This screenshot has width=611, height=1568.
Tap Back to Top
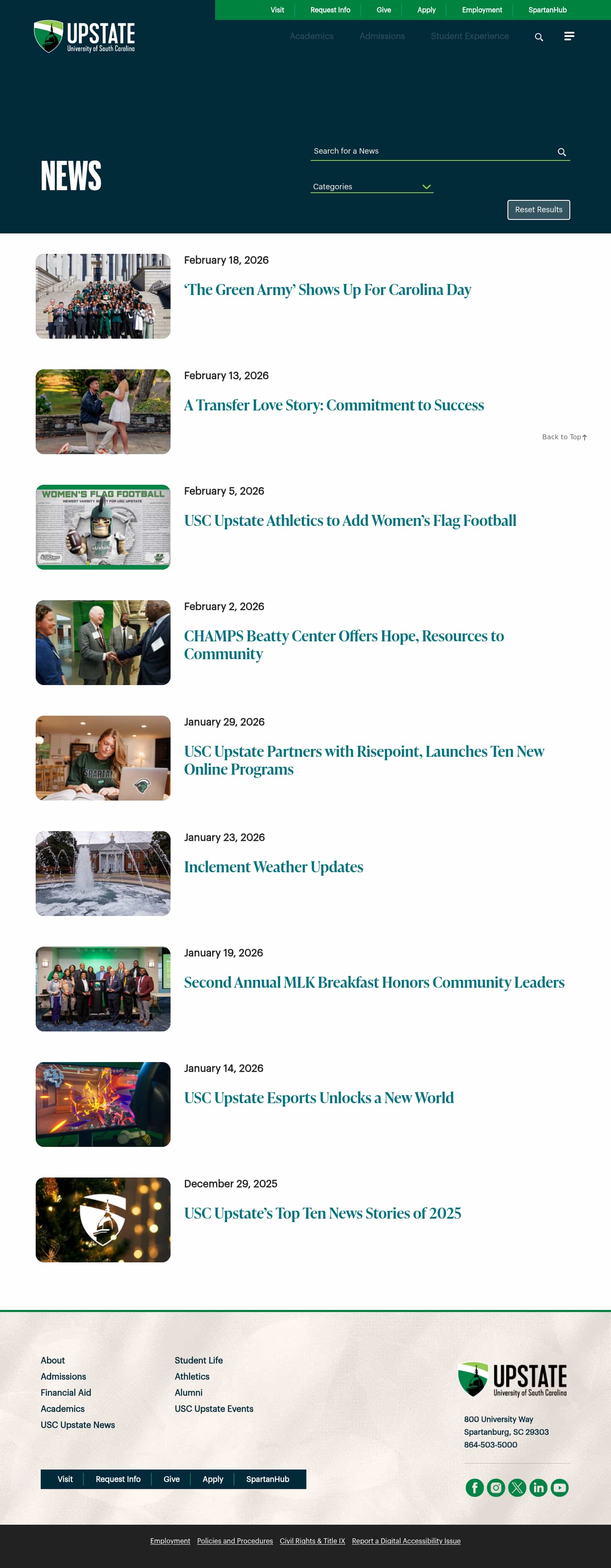[564, 436]
